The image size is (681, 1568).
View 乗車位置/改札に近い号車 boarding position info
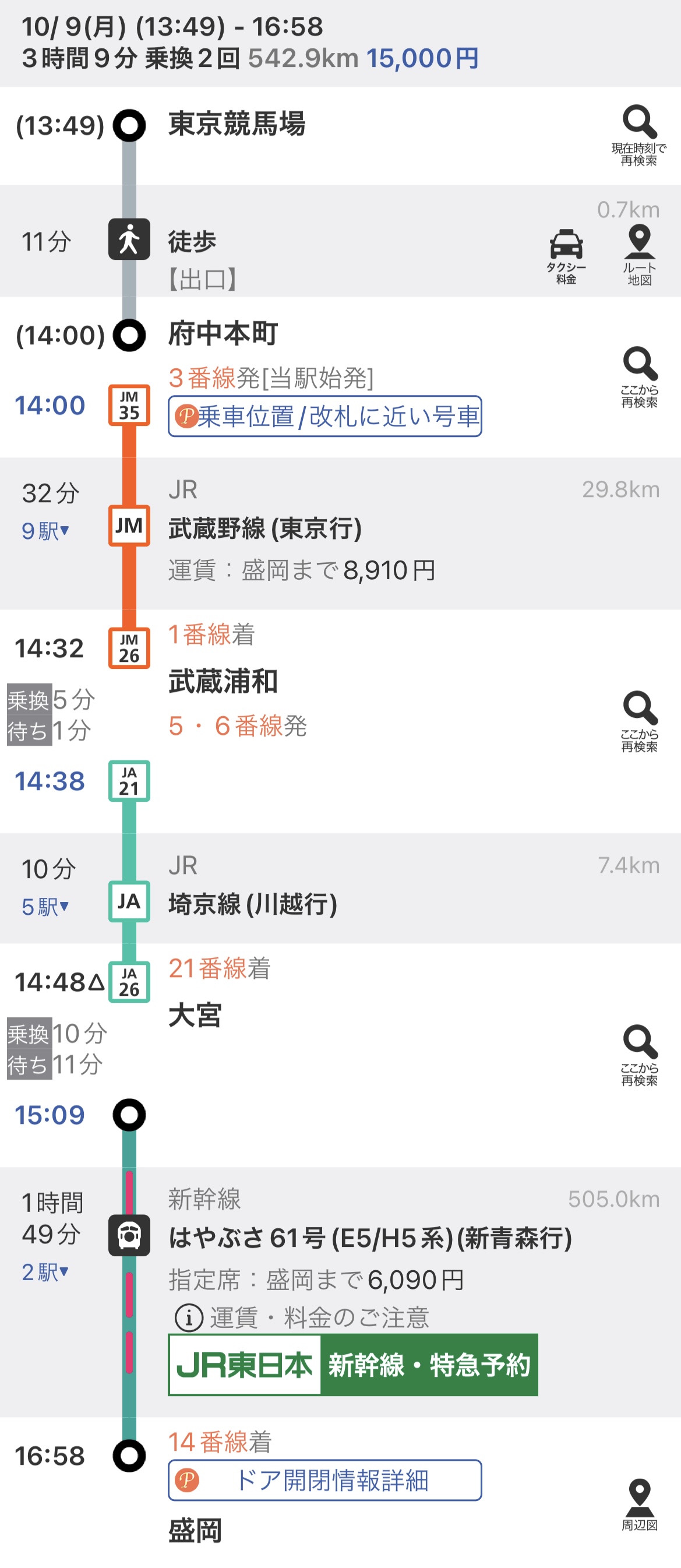tap(325, 417)
